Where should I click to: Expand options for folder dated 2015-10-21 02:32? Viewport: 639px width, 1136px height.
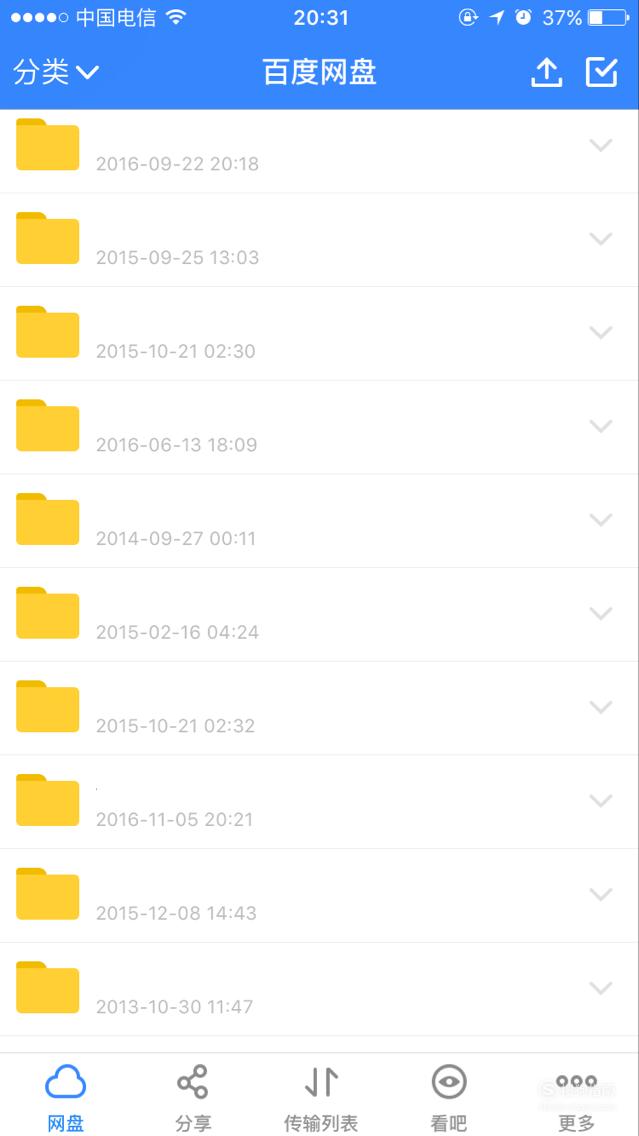point(601,707)
